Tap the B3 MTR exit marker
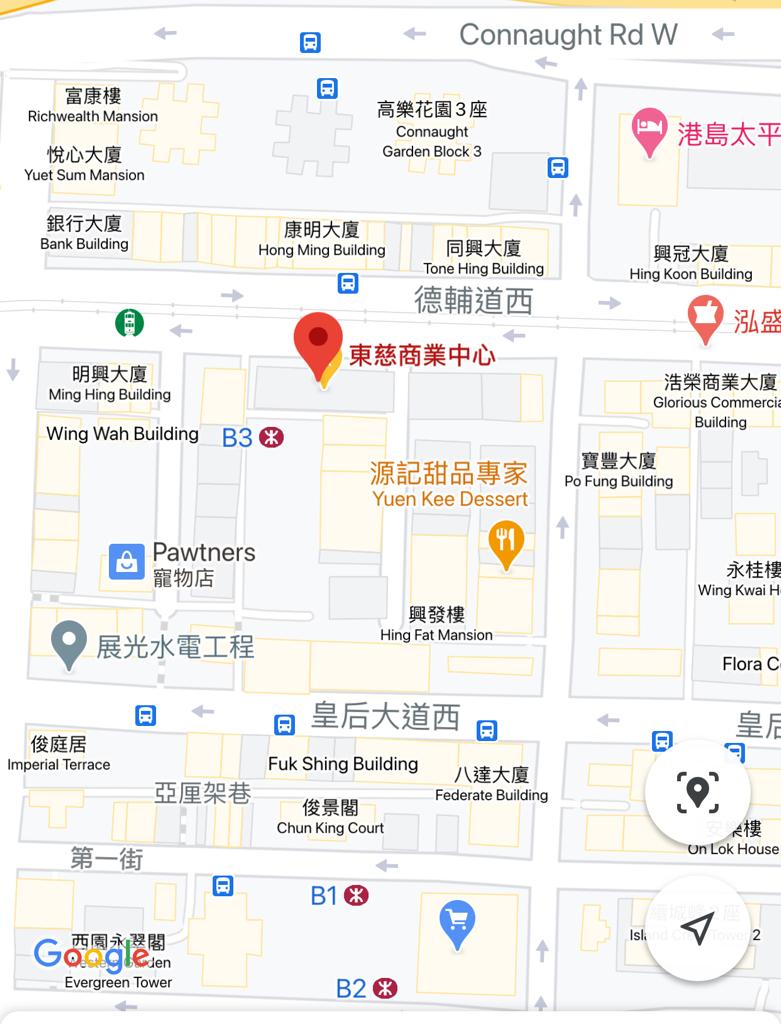The height and width of the screenshot is (1024, 781). 270,437
